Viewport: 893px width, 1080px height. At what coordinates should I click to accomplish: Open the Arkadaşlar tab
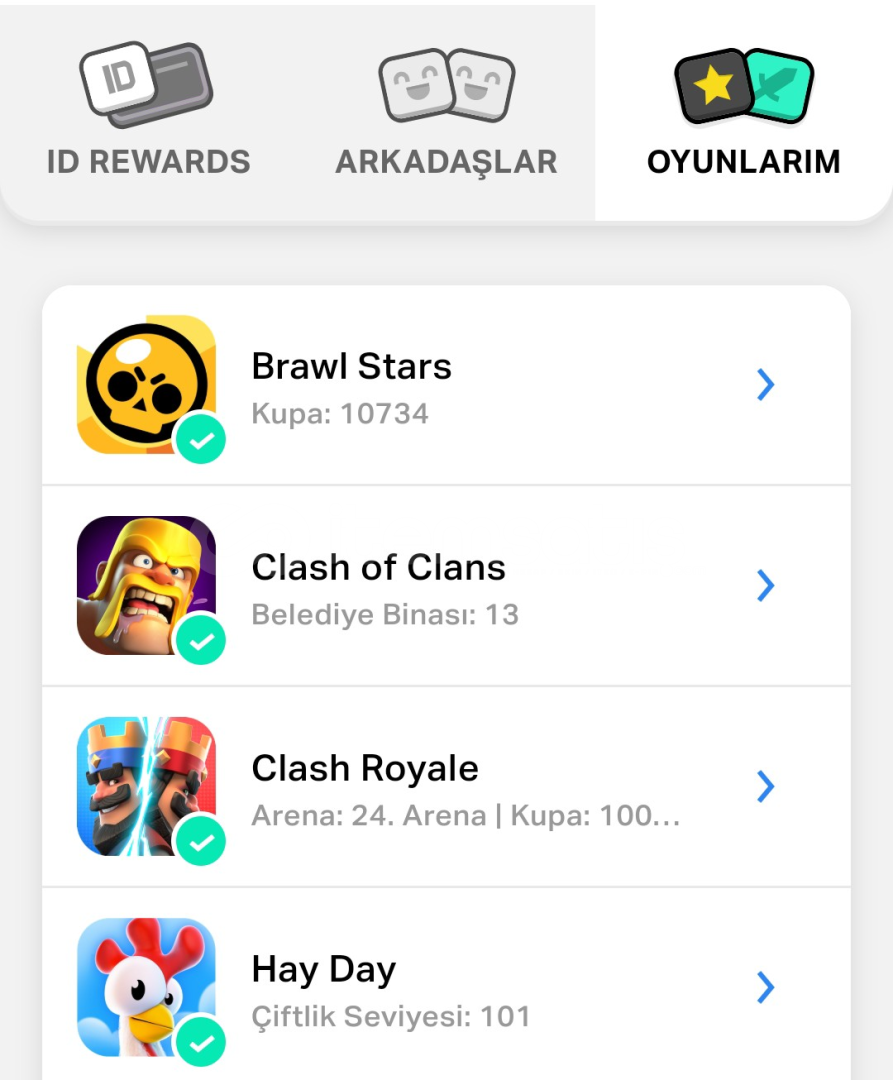[x=446, y=115]
